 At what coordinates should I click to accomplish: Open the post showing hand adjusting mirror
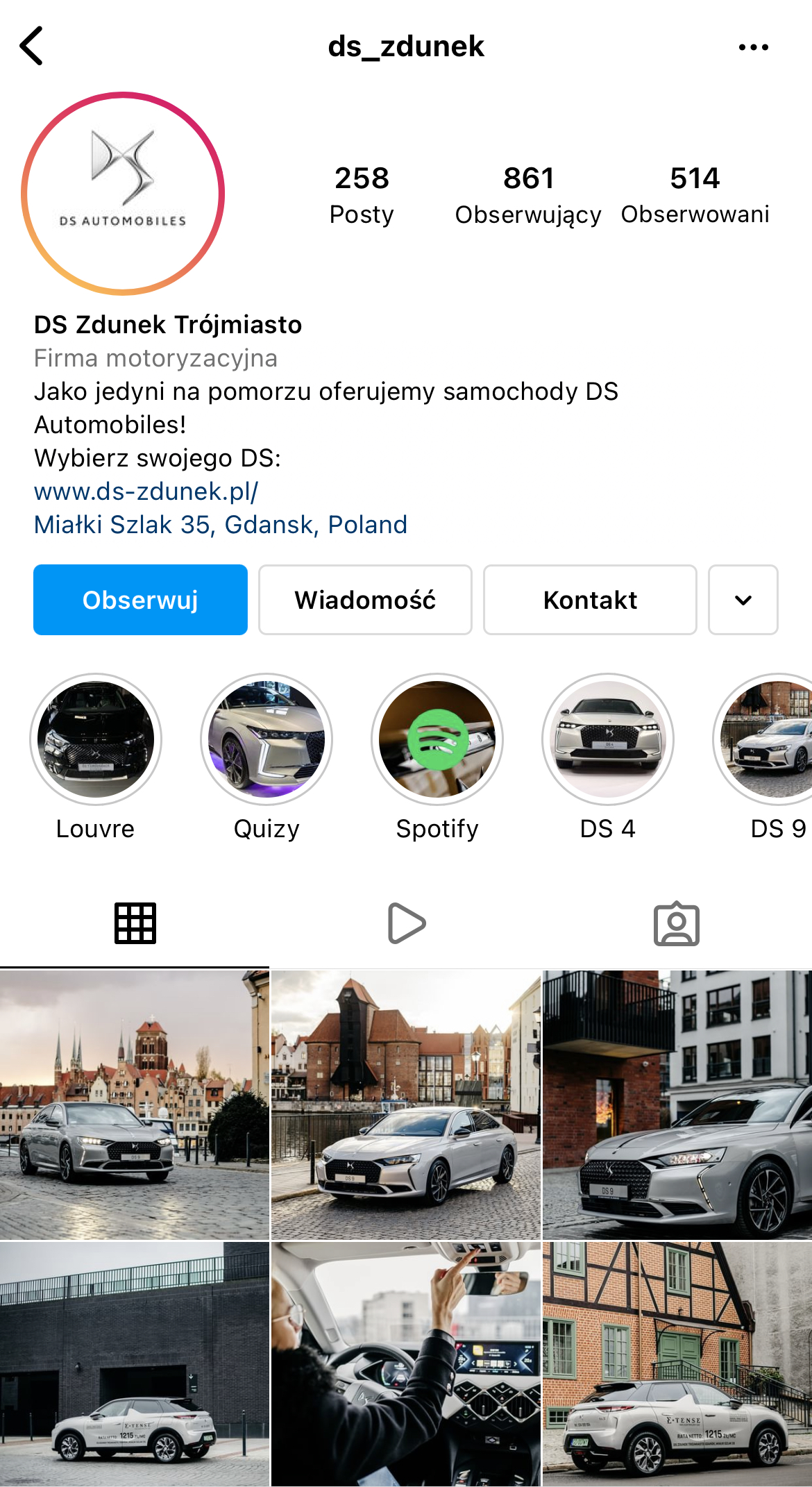pos(406,1364)
